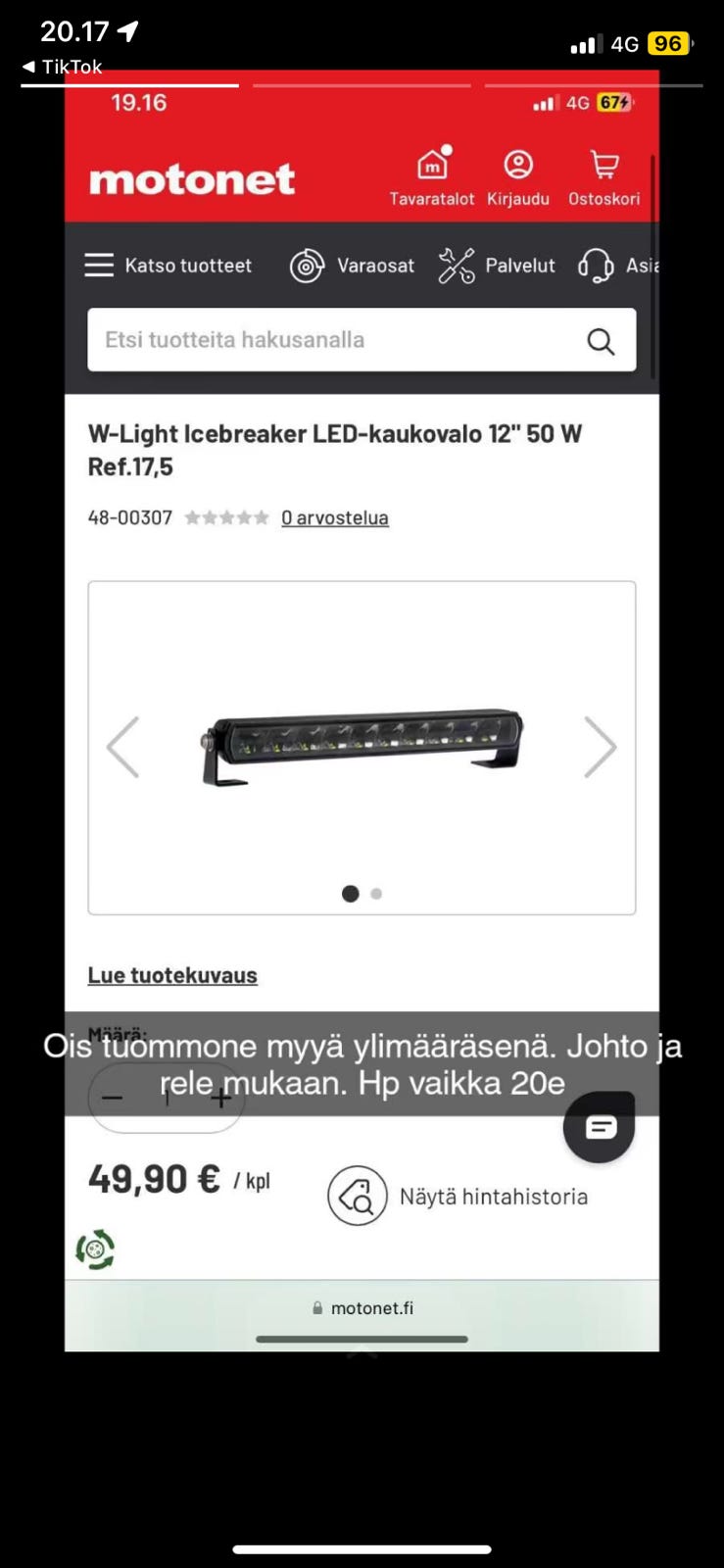This screenshot has width=724, height=1568.
Task: Open the price history magnifier icon
Action: point(358,1196)
